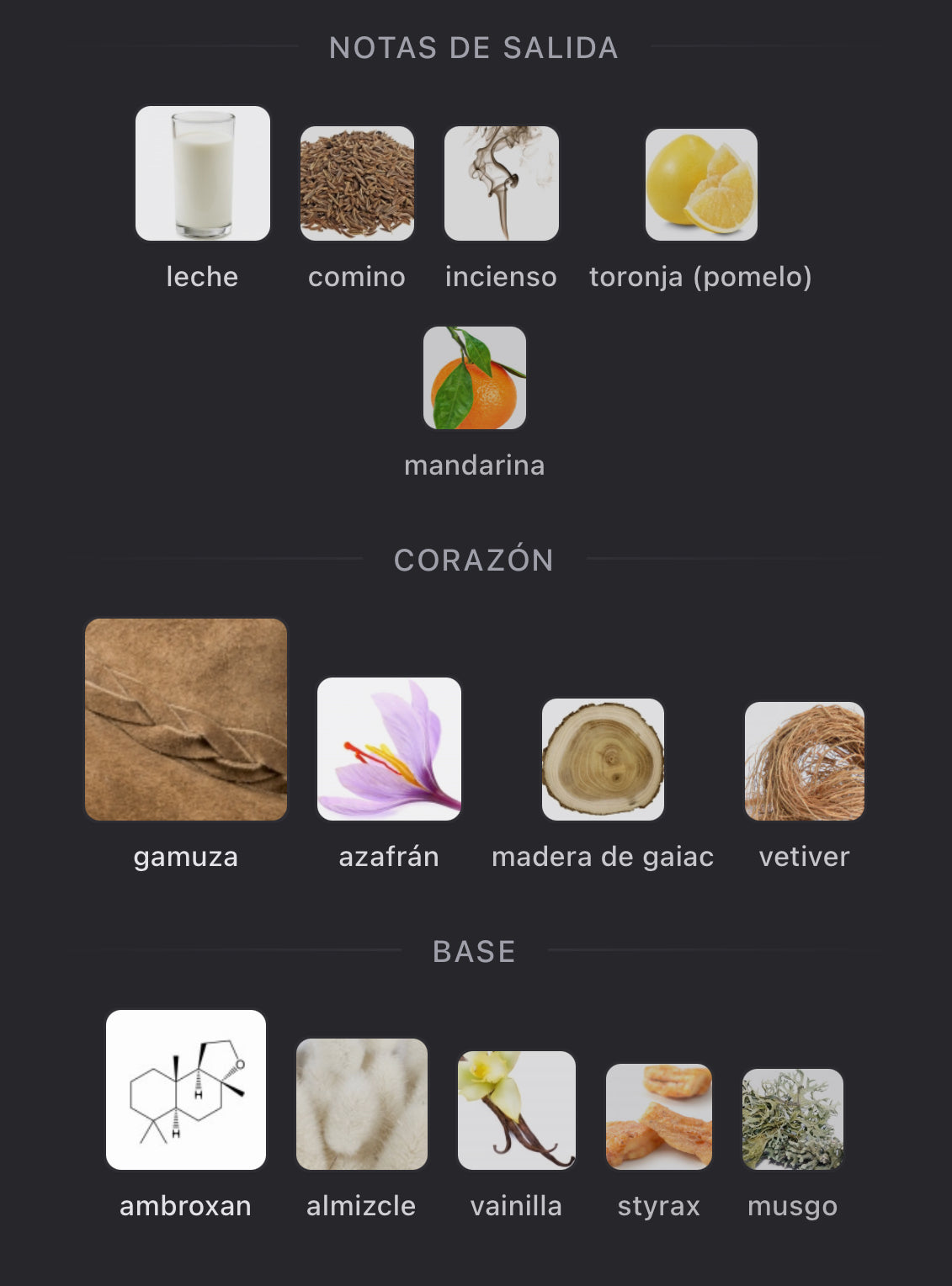
Task: Open the gamuza note
Action: 186,720
